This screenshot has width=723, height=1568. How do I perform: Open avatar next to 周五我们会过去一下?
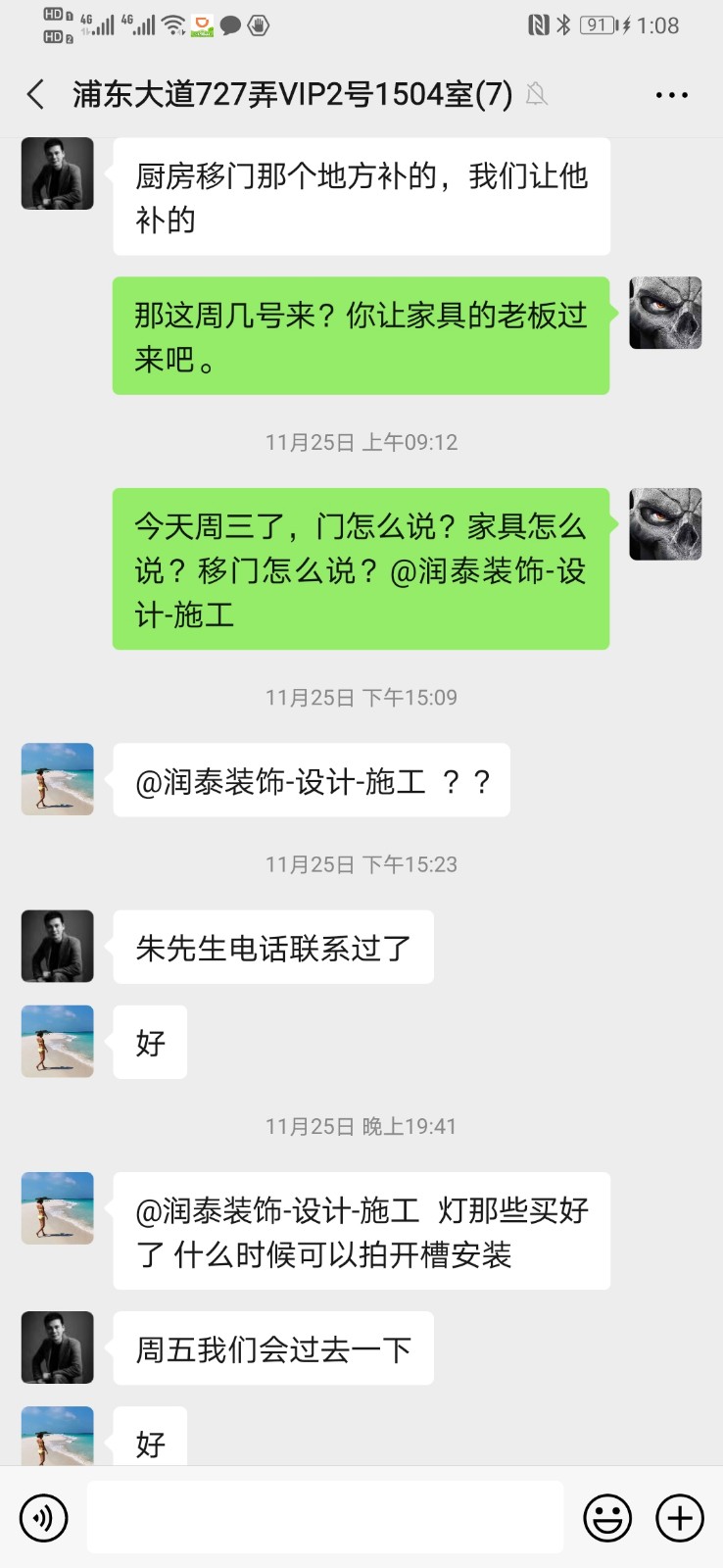(58, 1347)
